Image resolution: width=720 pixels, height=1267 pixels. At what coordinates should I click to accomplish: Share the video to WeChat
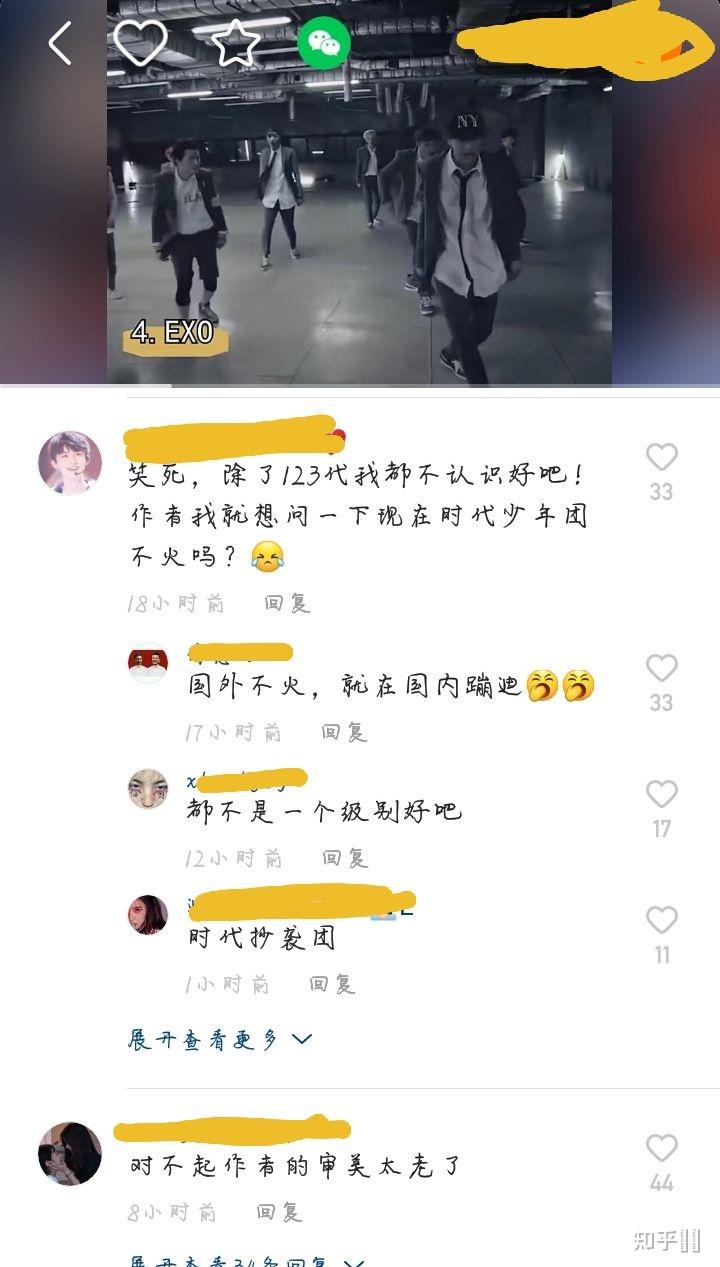(x=324, y=43)
